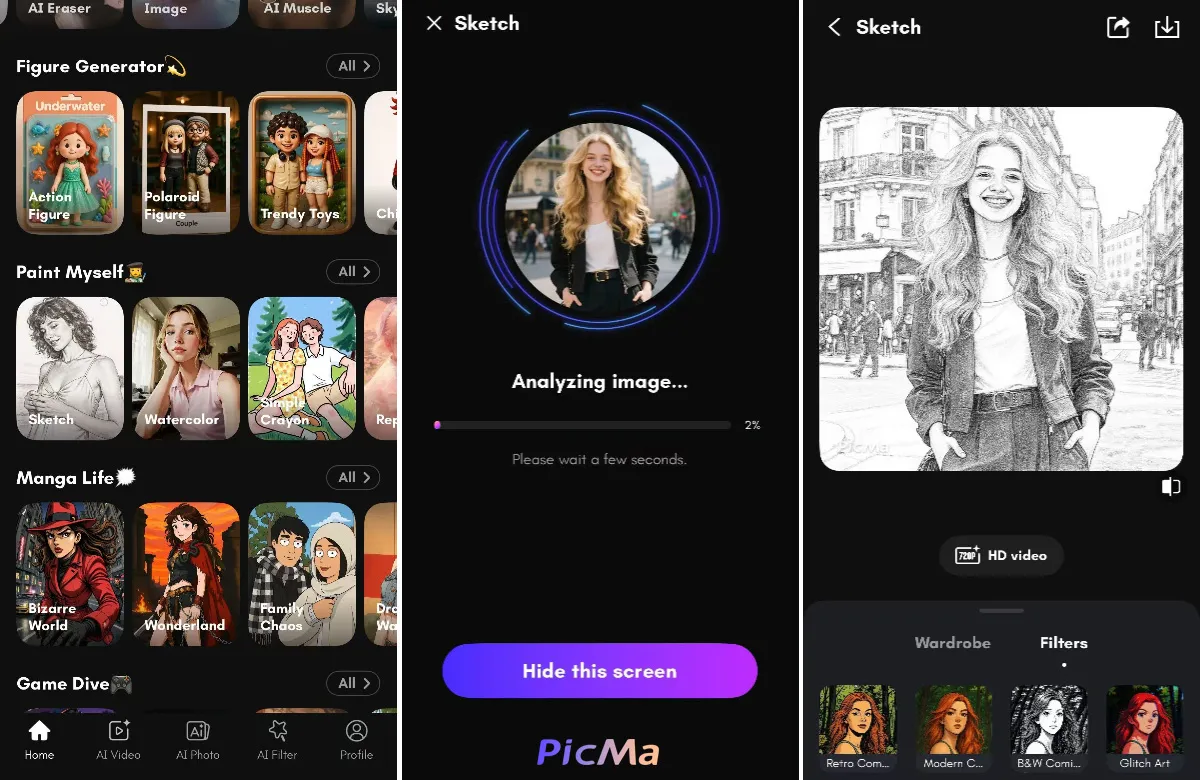
Task: Choose the Trendy Toys figure style
Action: point(301,162)
